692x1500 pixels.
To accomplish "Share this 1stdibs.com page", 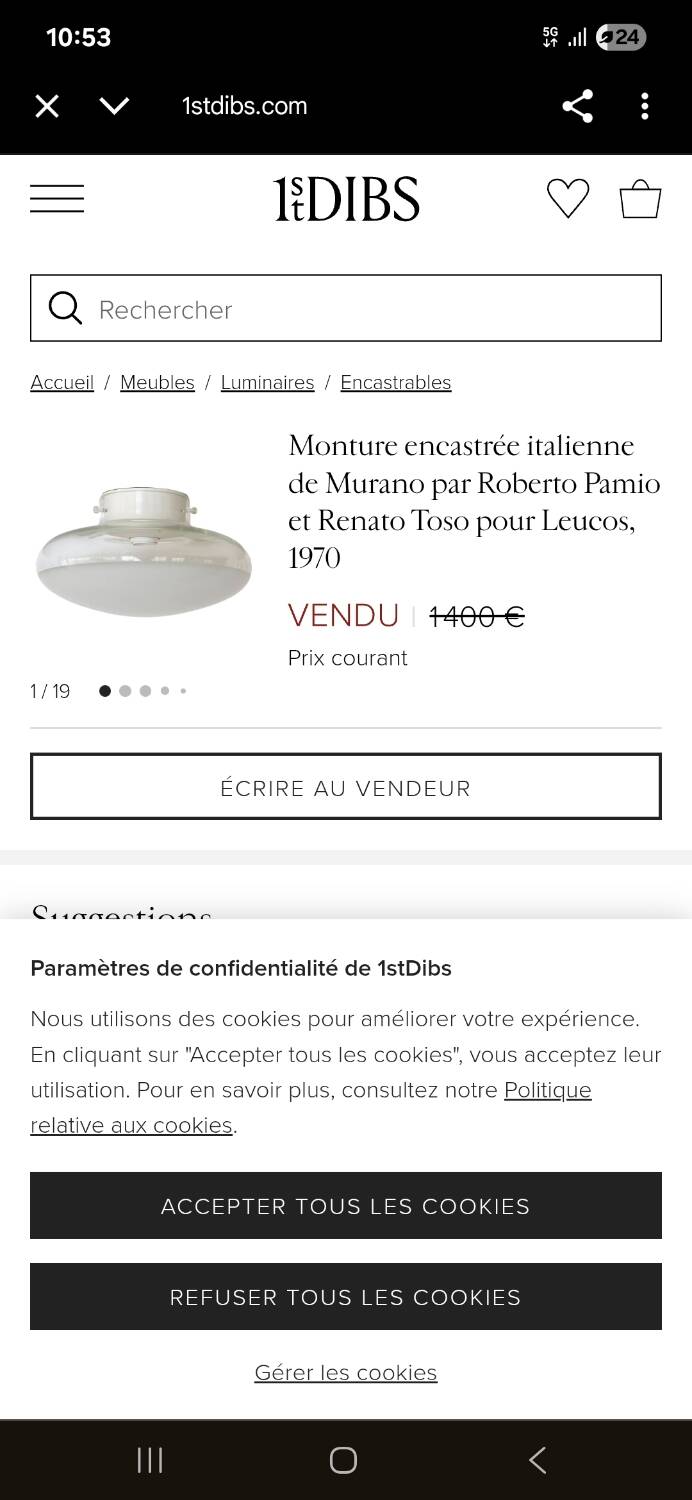I will [x=577, y=106].
